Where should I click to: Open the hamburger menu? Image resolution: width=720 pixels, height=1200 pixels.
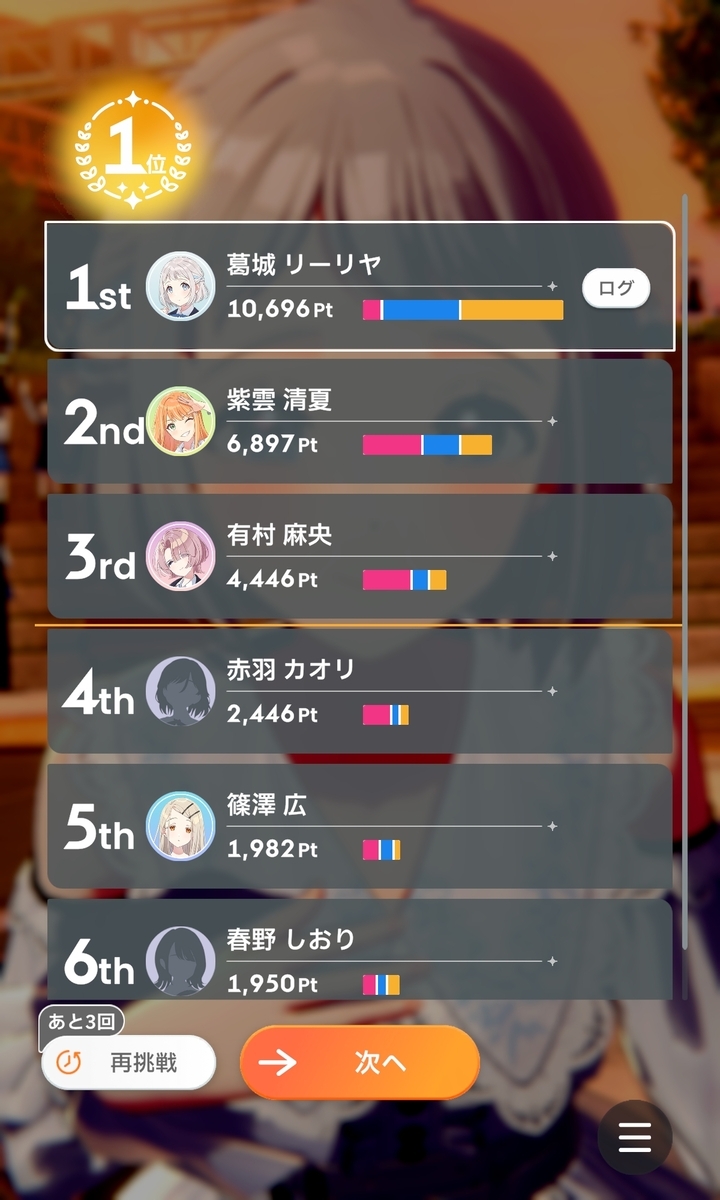click(x=635, y=1137)
